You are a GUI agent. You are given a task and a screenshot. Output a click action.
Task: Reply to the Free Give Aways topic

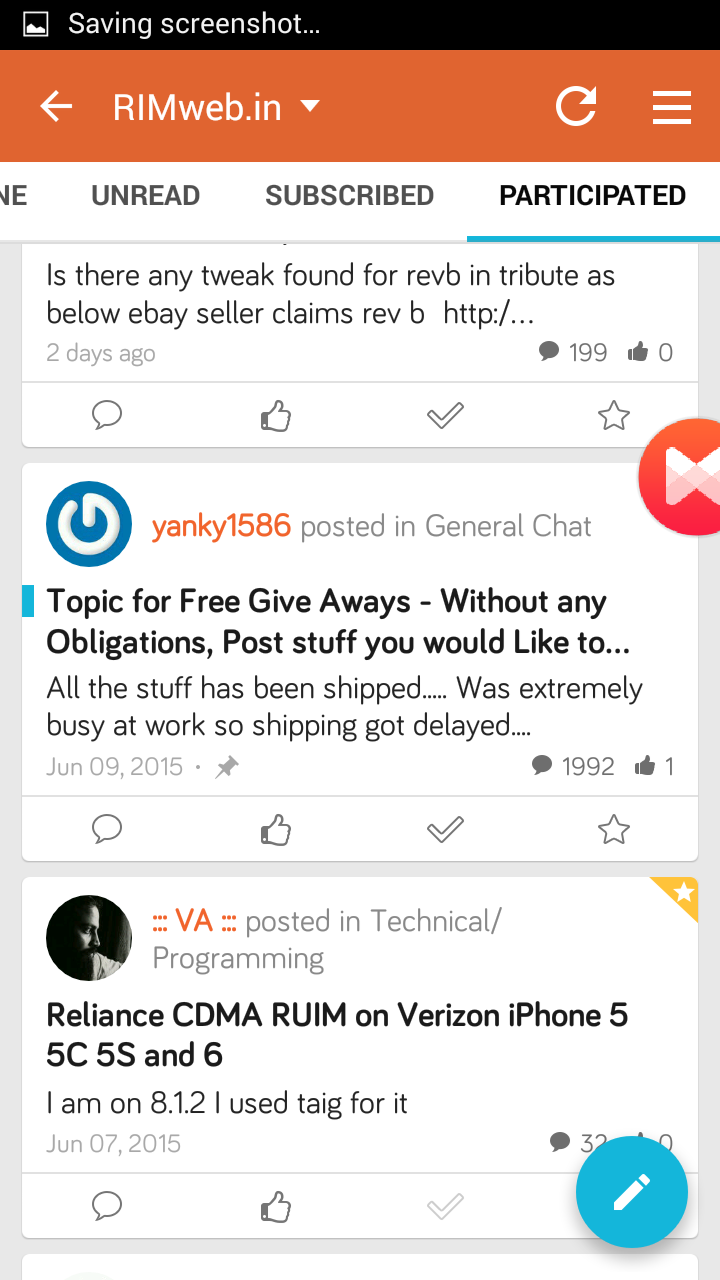tap(107, 829)
